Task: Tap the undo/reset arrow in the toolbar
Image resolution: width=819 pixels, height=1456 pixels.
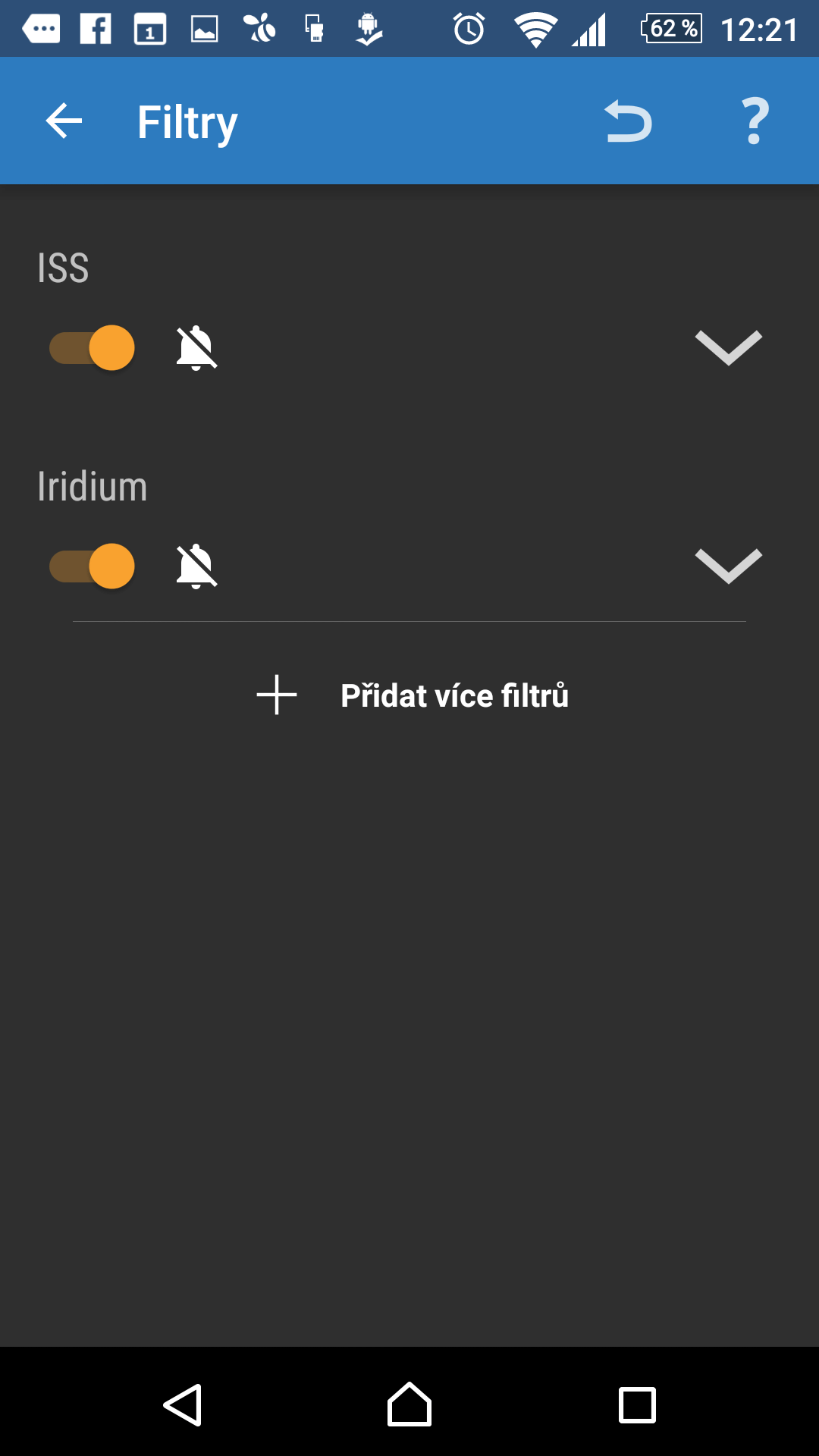Action: 628,121
